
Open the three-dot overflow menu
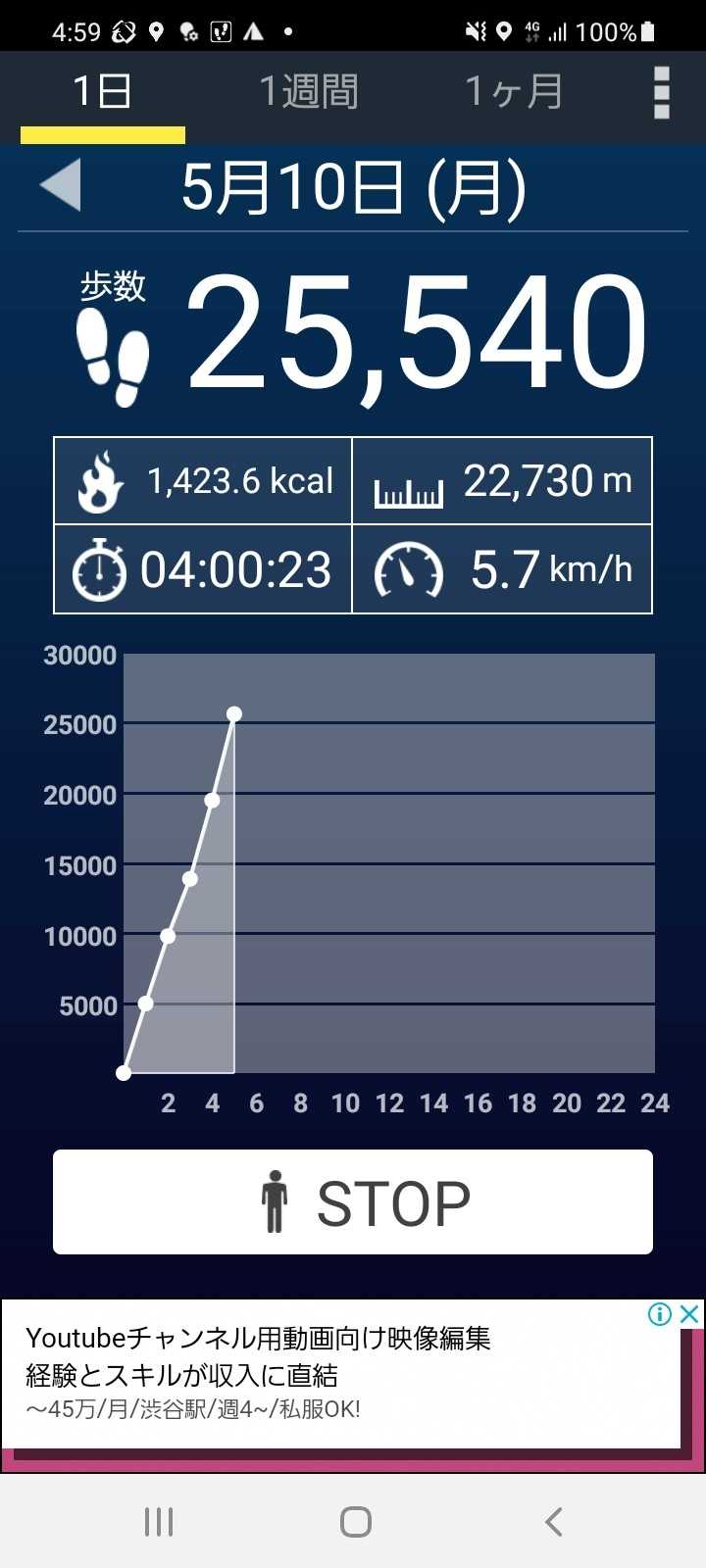coord(662,93)
